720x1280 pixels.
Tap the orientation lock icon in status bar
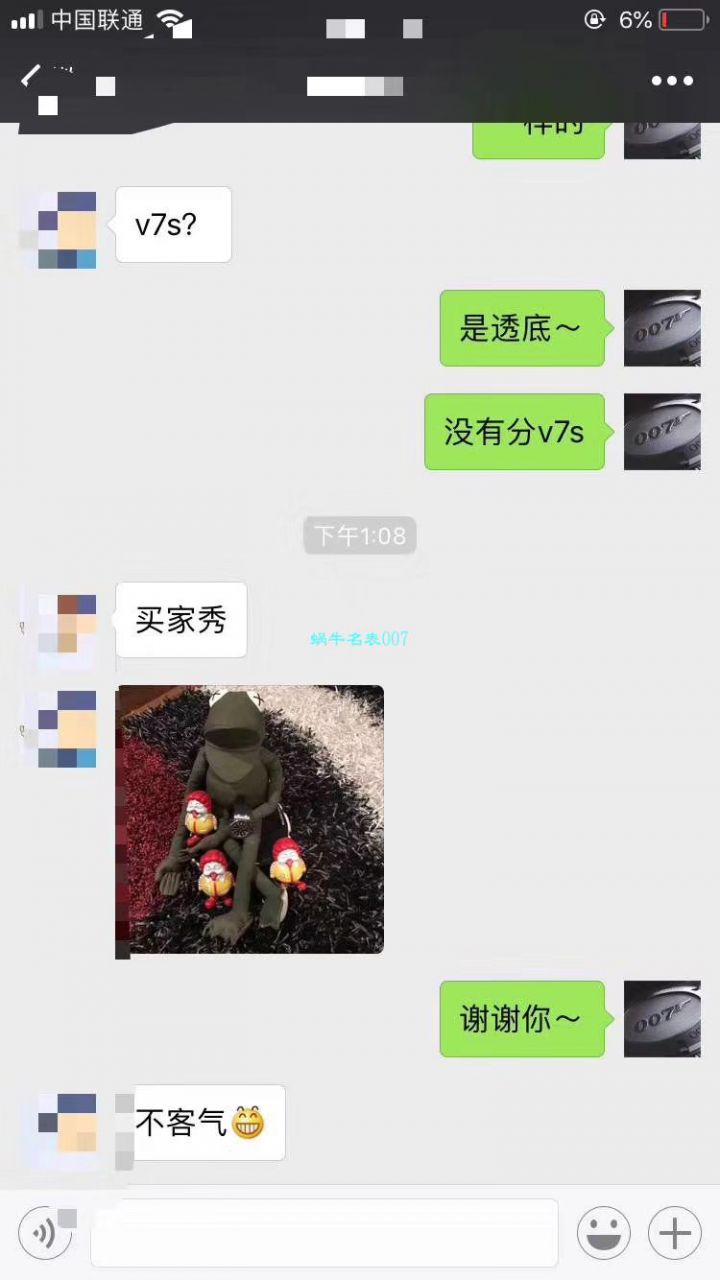click(x=594, y=18)
